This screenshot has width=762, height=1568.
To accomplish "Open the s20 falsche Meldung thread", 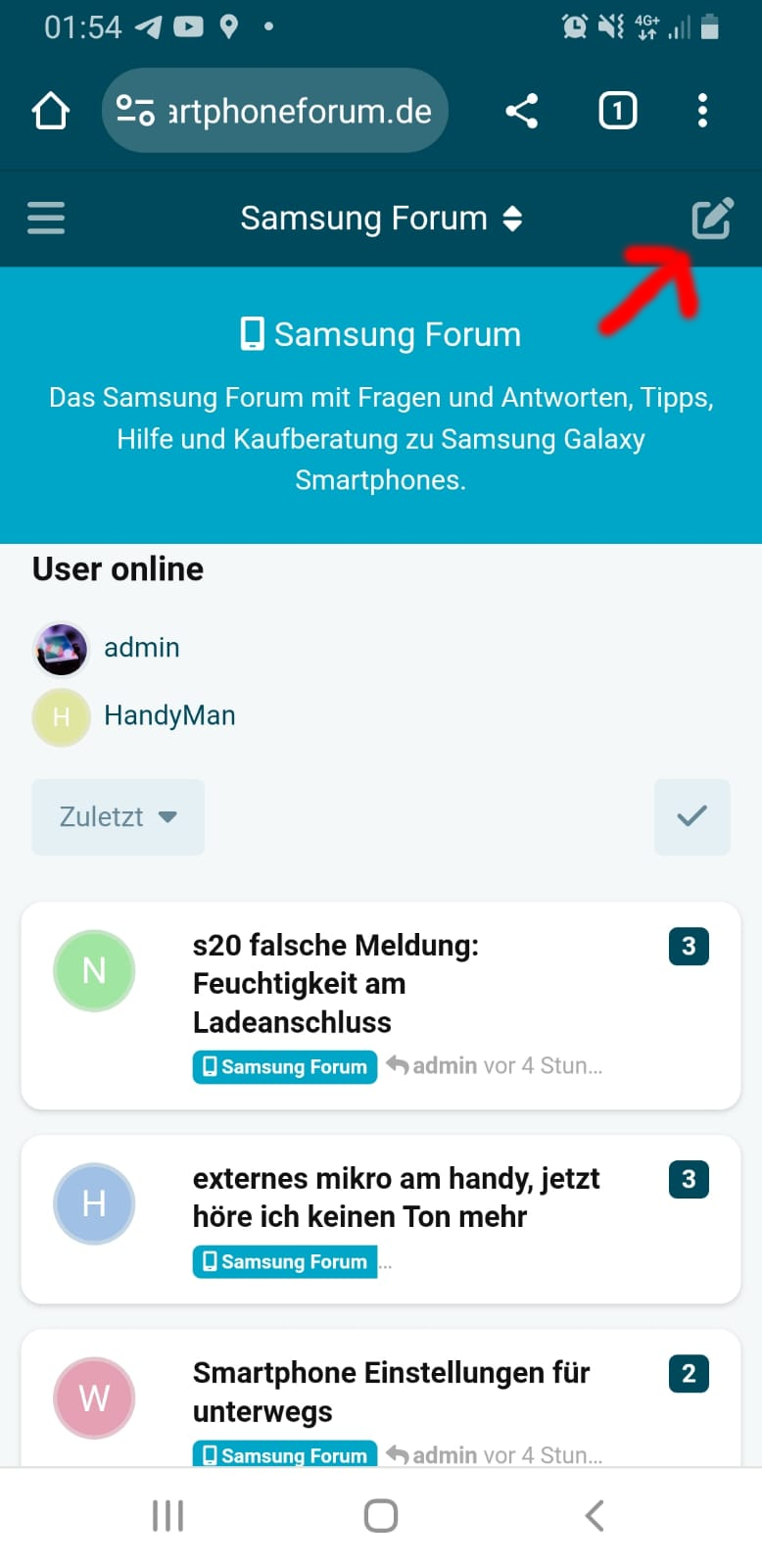I will click(335, 983).
